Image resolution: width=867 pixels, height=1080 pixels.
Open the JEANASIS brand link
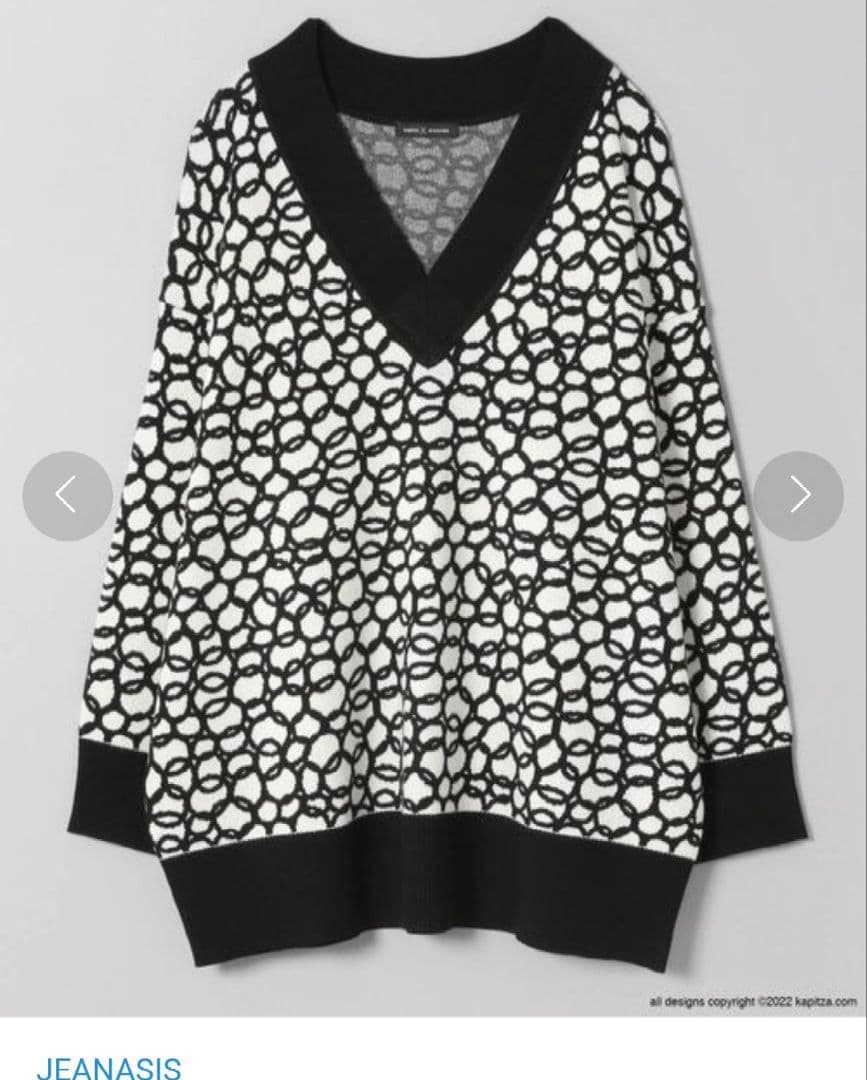coord(109,1065)
